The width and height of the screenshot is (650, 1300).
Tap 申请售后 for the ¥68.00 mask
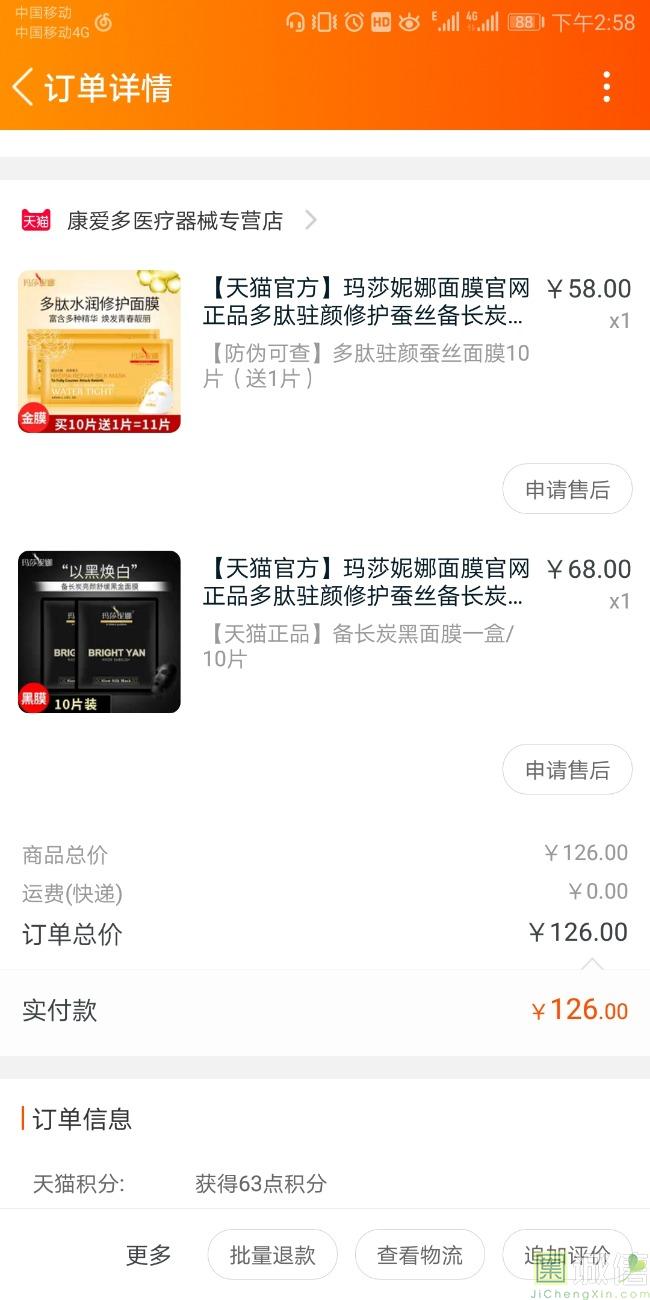point(567,770)
